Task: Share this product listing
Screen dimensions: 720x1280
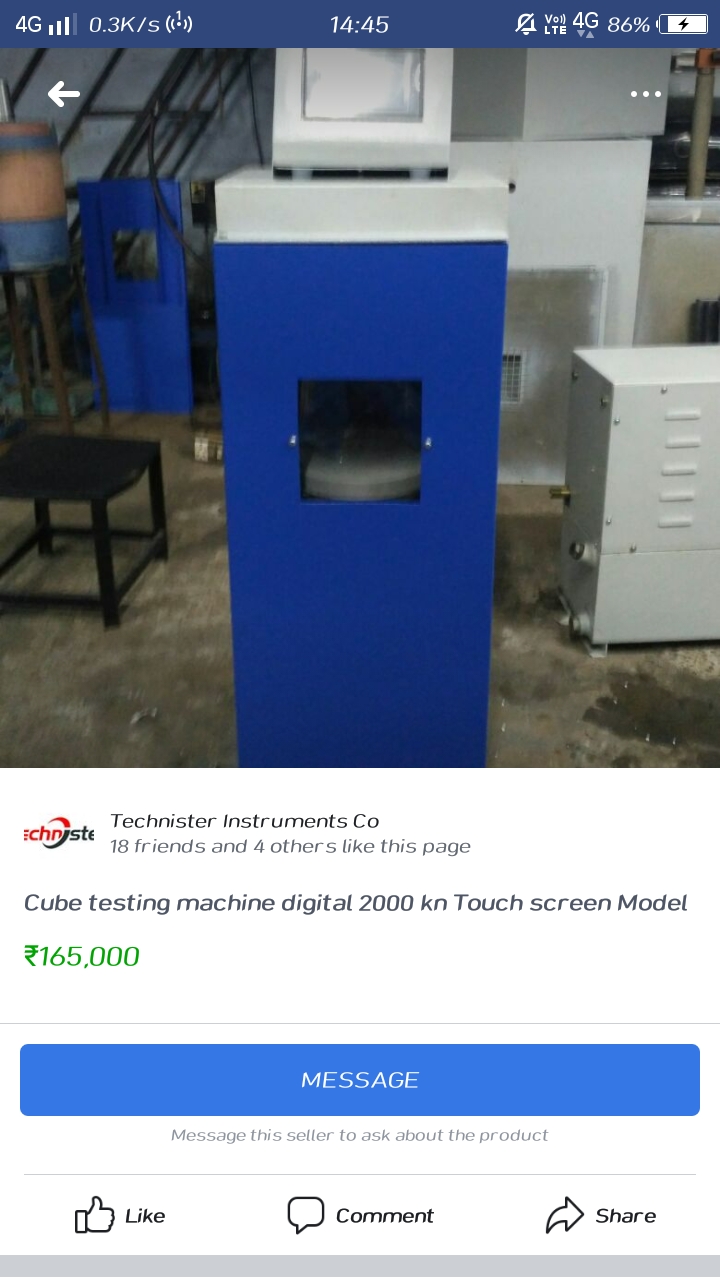Action: (600, 1216)
